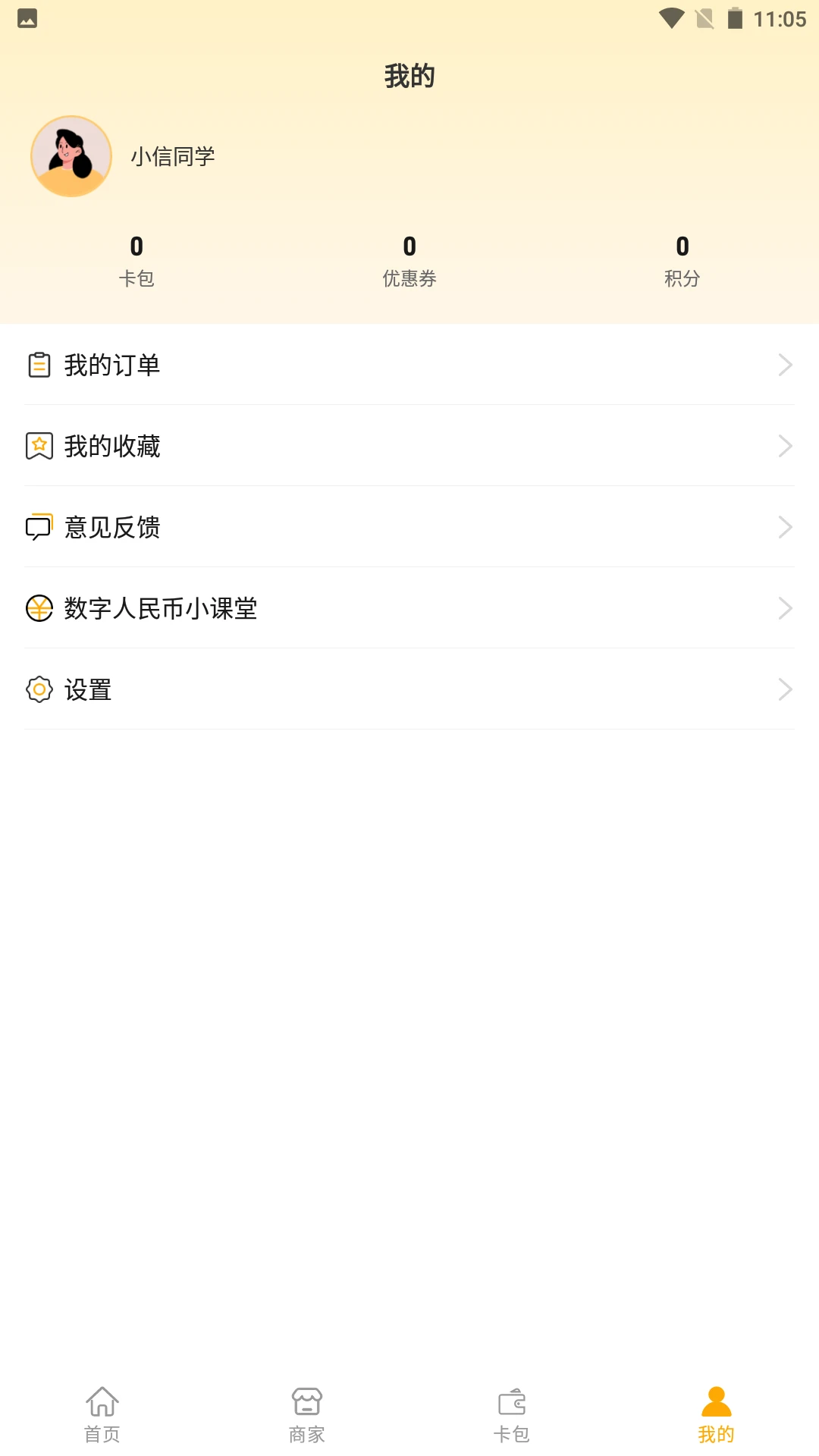Expand the 我的收藏 row chevron
The image size is (819, 1456).
(x=786, y=447)
